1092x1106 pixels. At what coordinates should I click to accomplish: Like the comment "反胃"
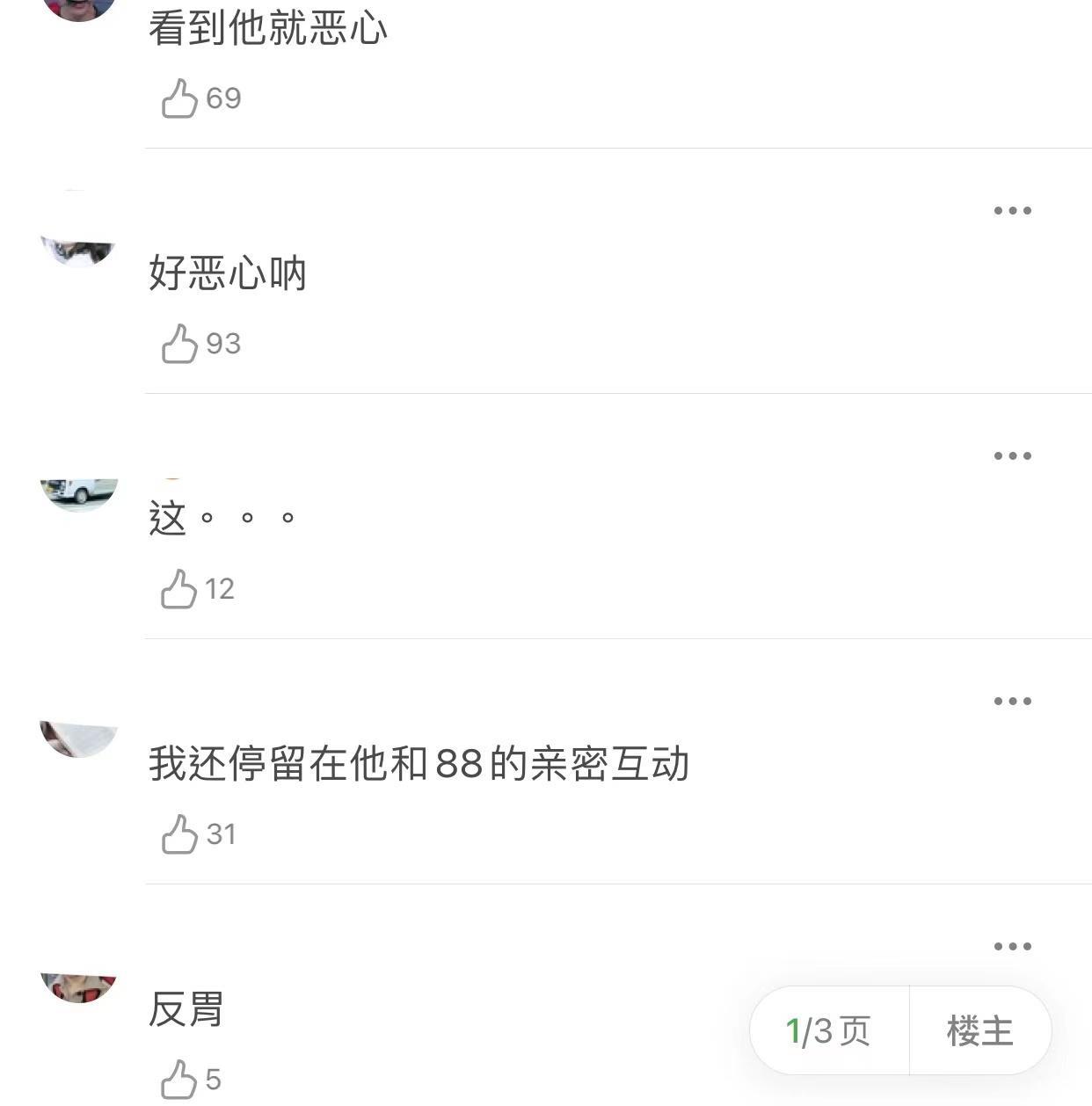click(179, 1079)
